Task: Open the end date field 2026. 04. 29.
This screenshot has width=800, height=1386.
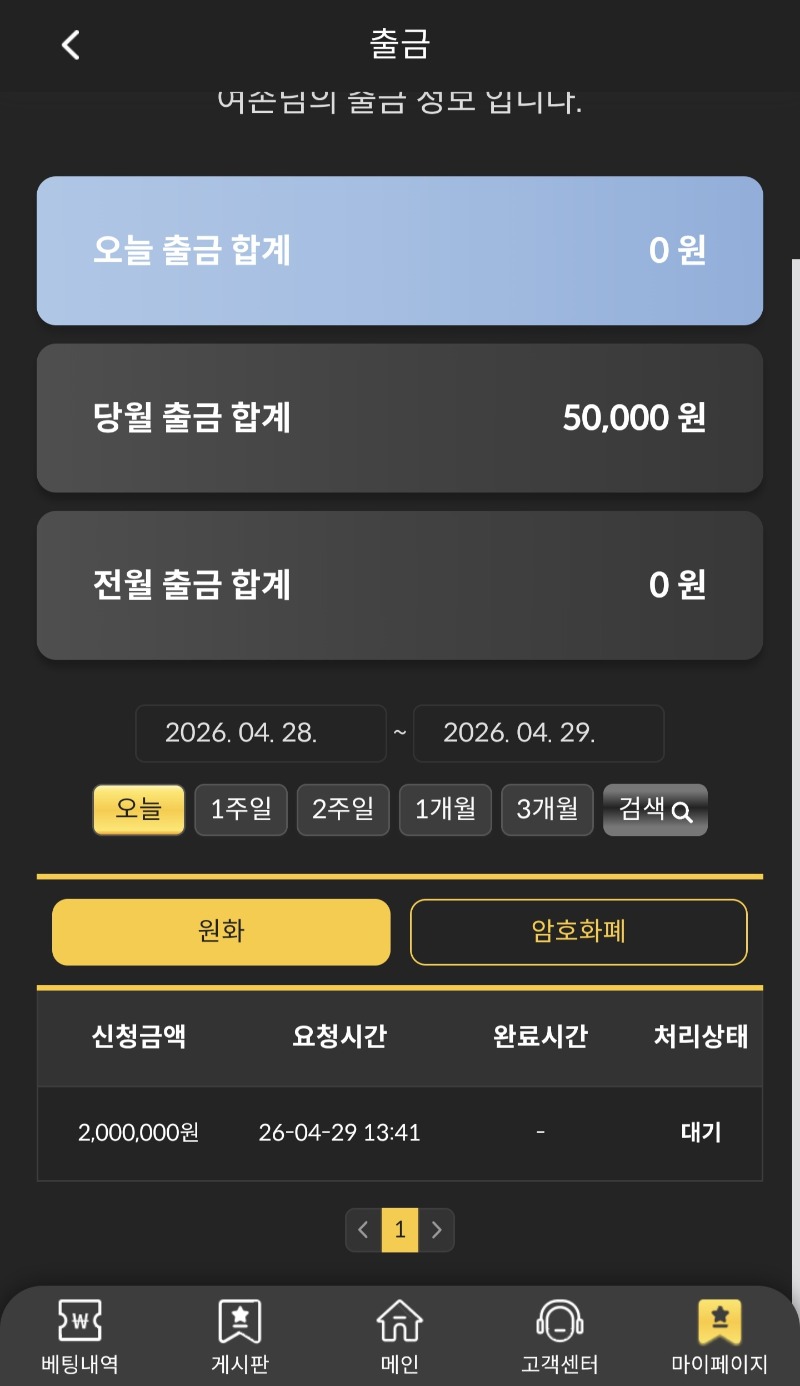Action: pos(538,733)
